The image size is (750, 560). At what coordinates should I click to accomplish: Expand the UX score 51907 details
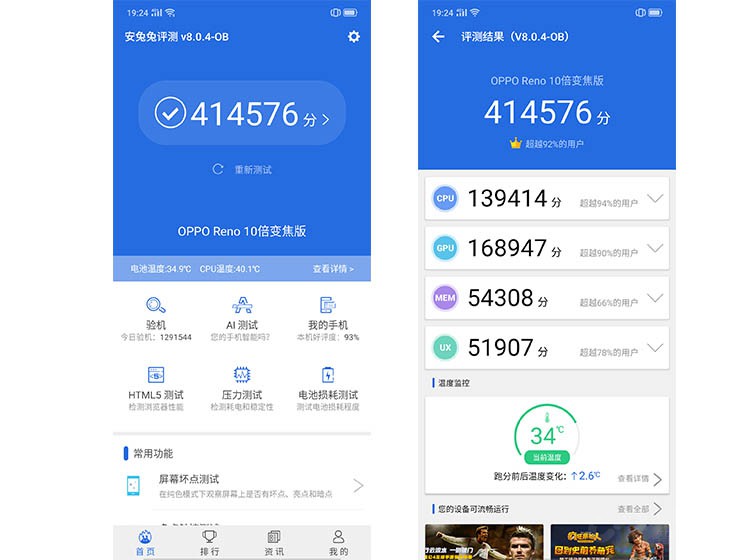(655, 348)
